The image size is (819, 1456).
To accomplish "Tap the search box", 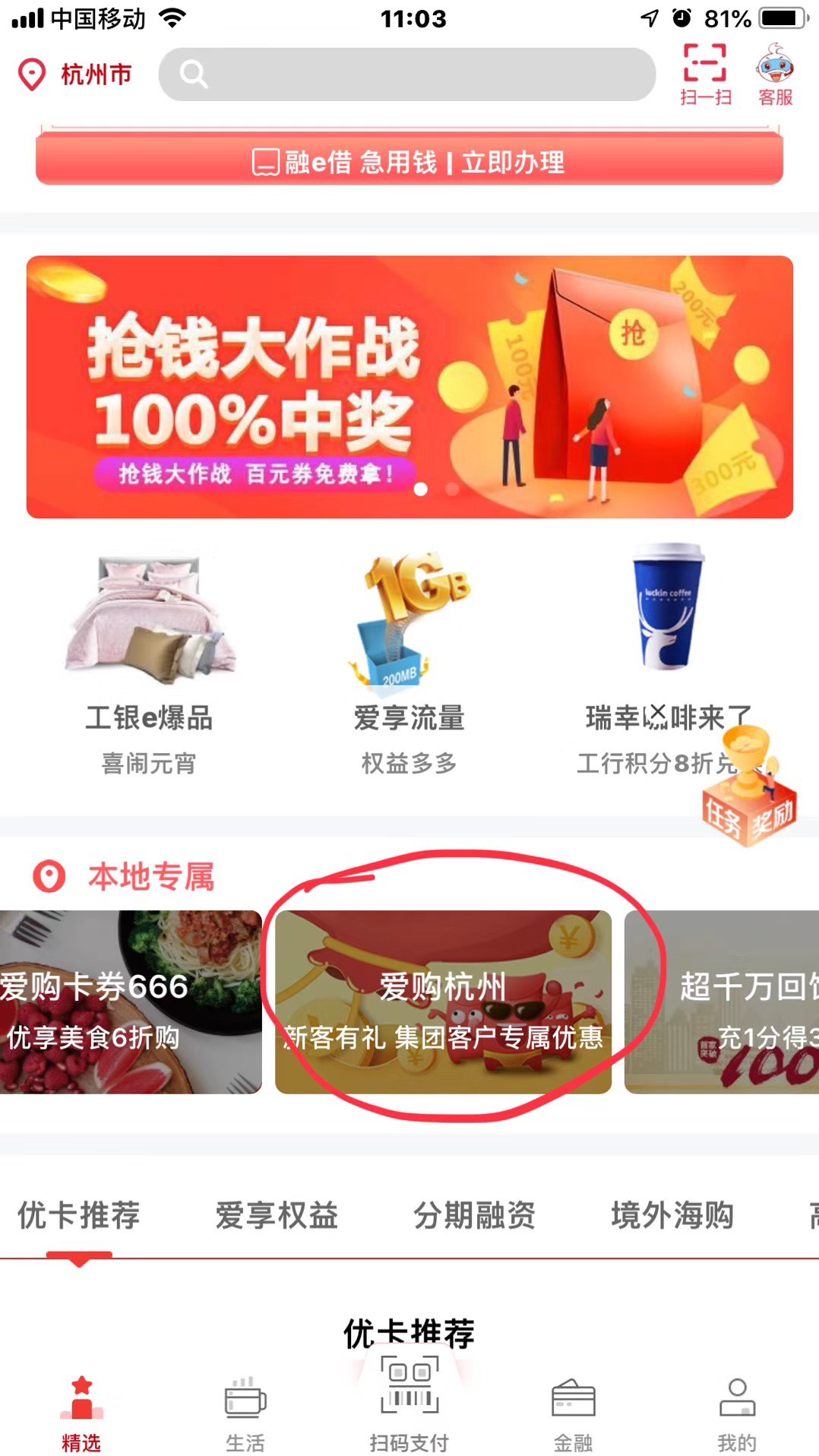I will pos(406,74).
